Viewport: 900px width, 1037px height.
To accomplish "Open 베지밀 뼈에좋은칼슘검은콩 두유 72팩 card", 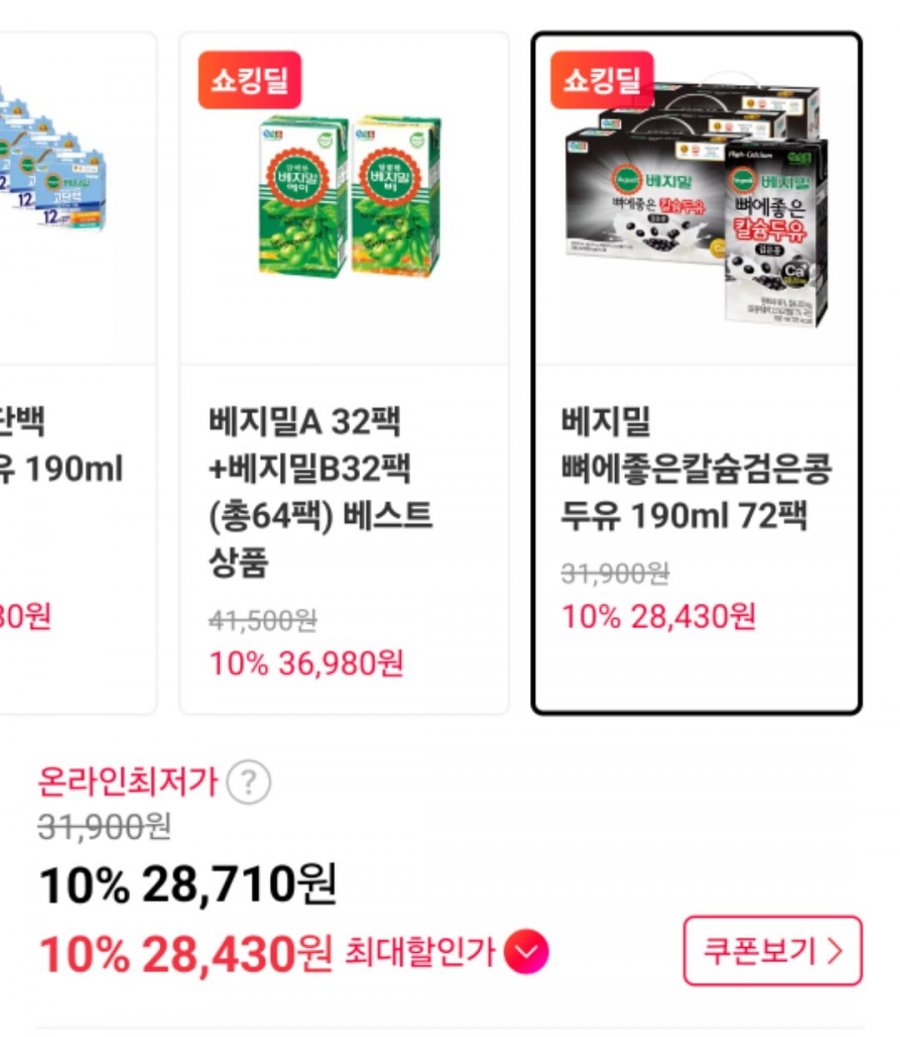I will pyautogui.click(x=696, y=372).
